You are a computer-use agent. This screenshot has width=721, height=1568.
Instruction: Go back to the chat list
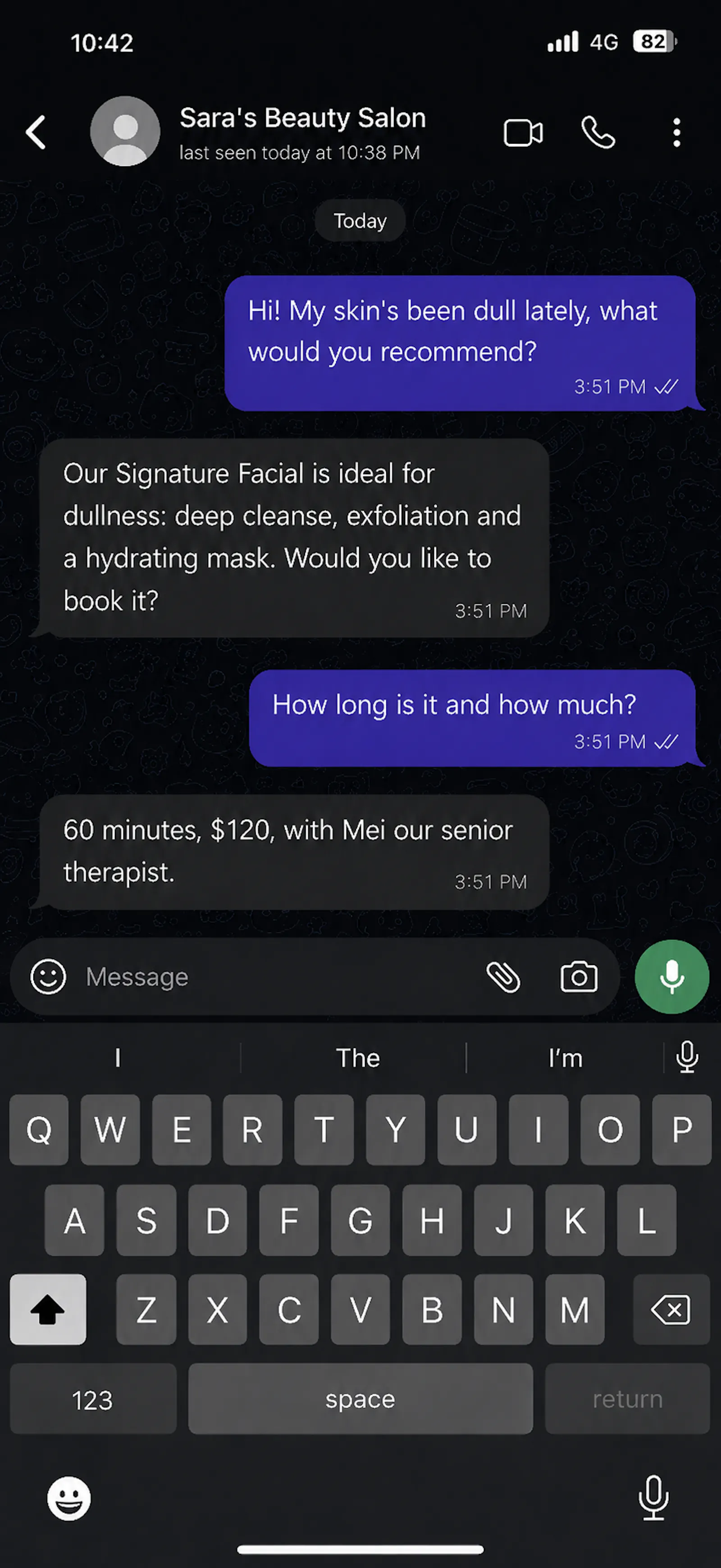click(x=35, y=132)
